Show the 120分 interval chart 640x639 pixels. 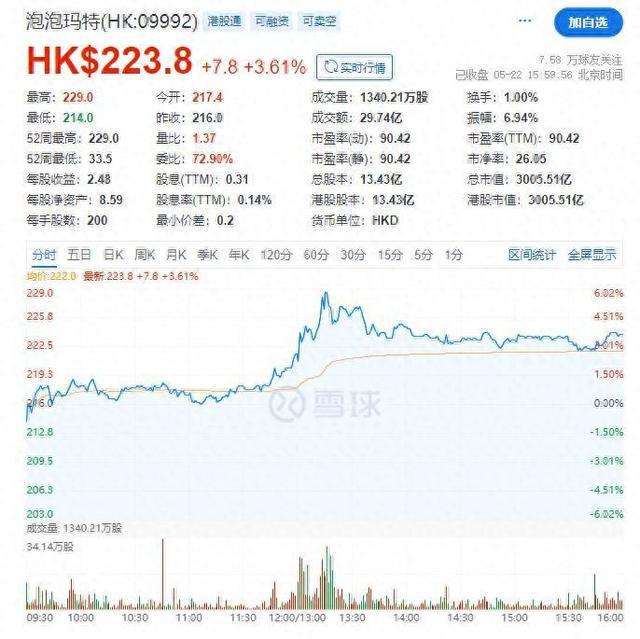point(276,256)
